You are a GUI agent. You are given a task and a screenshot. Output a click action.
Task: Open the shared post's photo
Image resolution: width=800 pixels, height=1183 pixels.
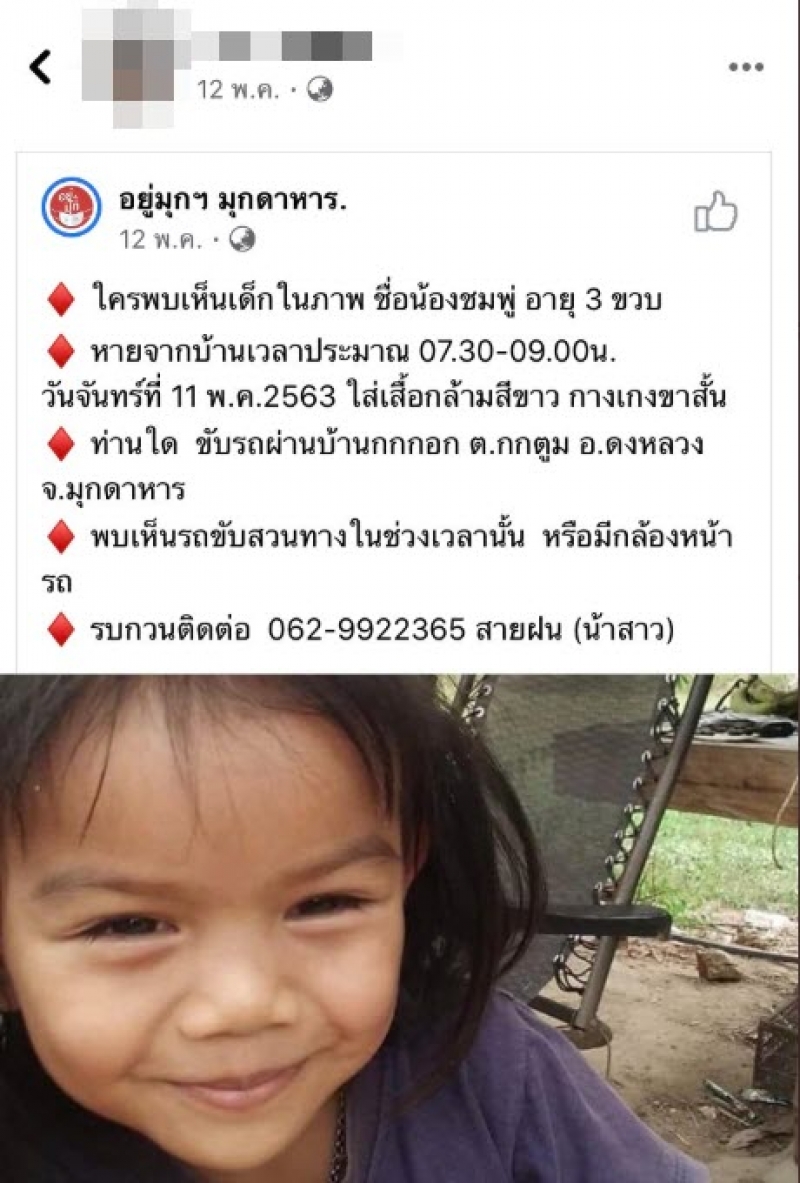(400, 928)
